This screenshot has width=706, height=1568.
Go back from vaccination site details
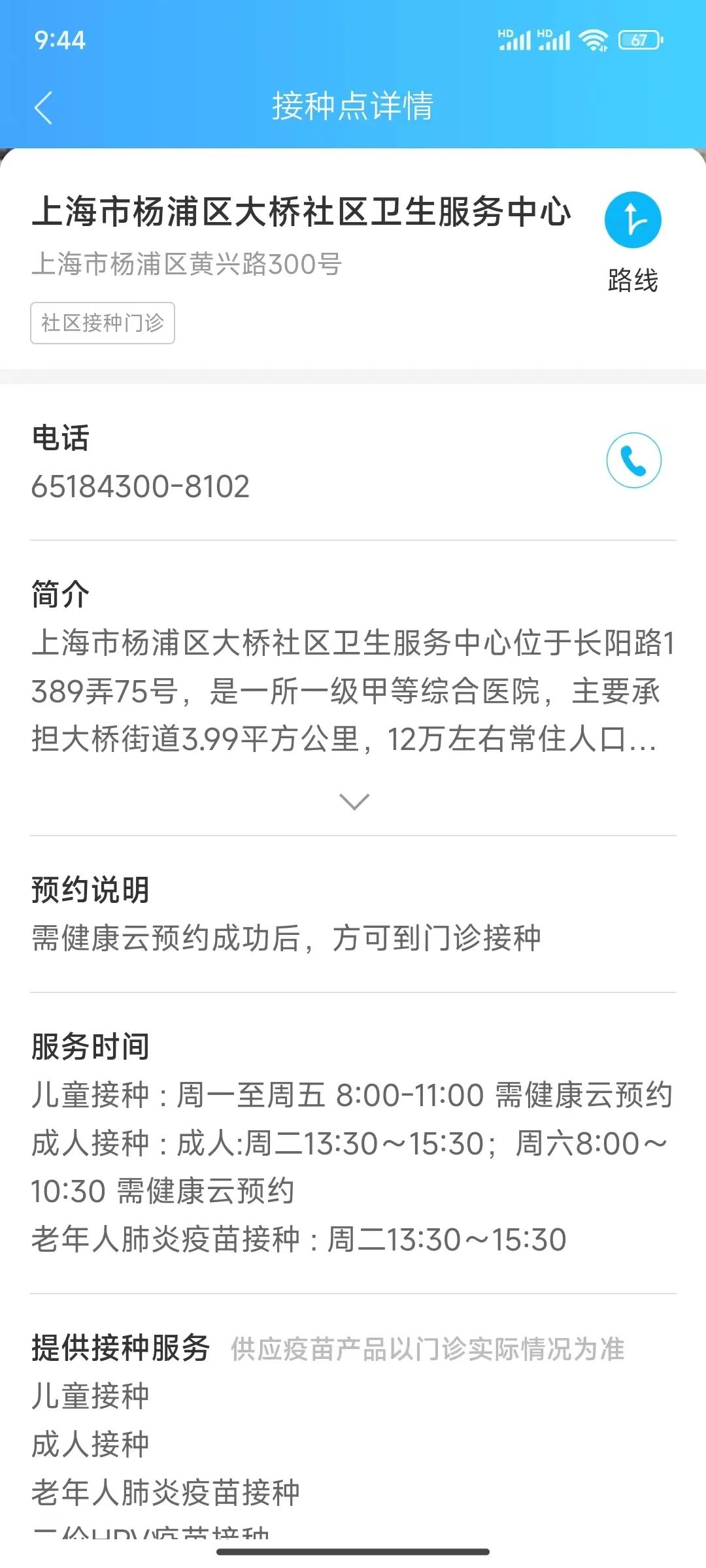(43, 107)
